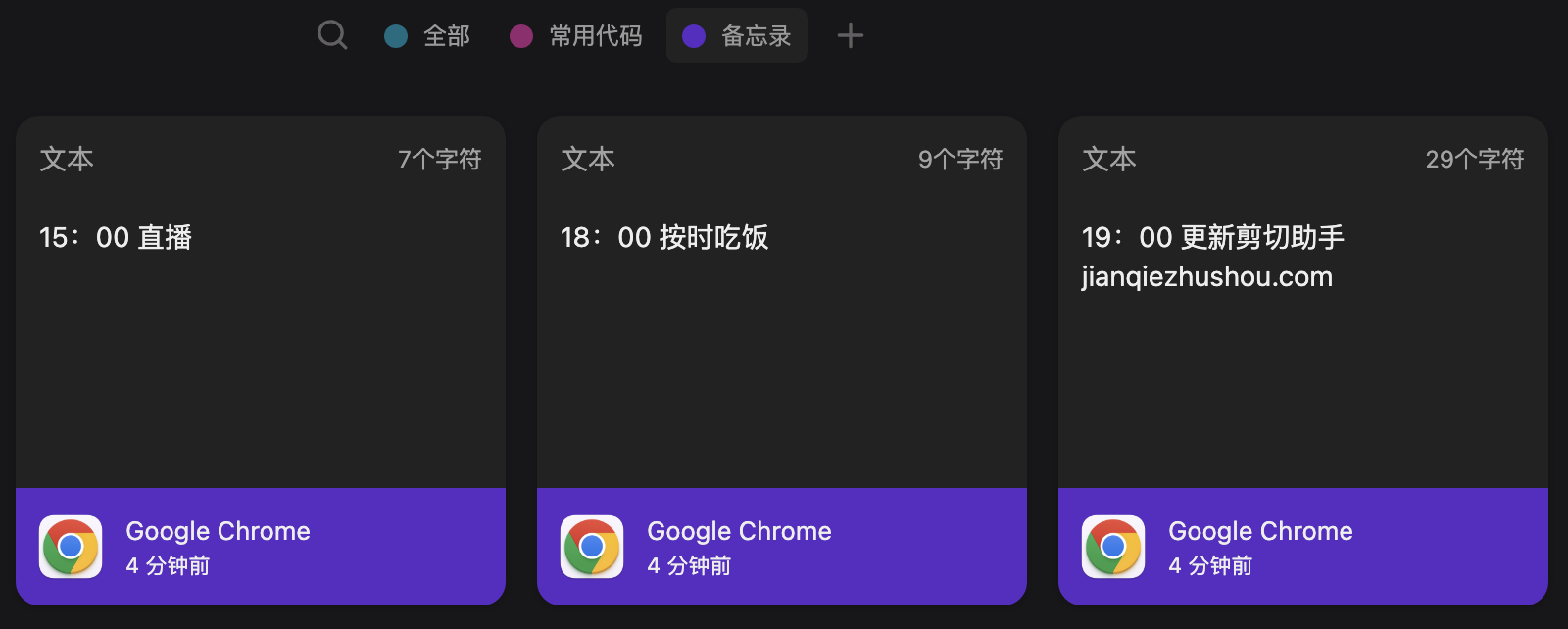Screen dimensions: 1568x629
Task: Add a new category with plus icon
Action: [850, 36]
